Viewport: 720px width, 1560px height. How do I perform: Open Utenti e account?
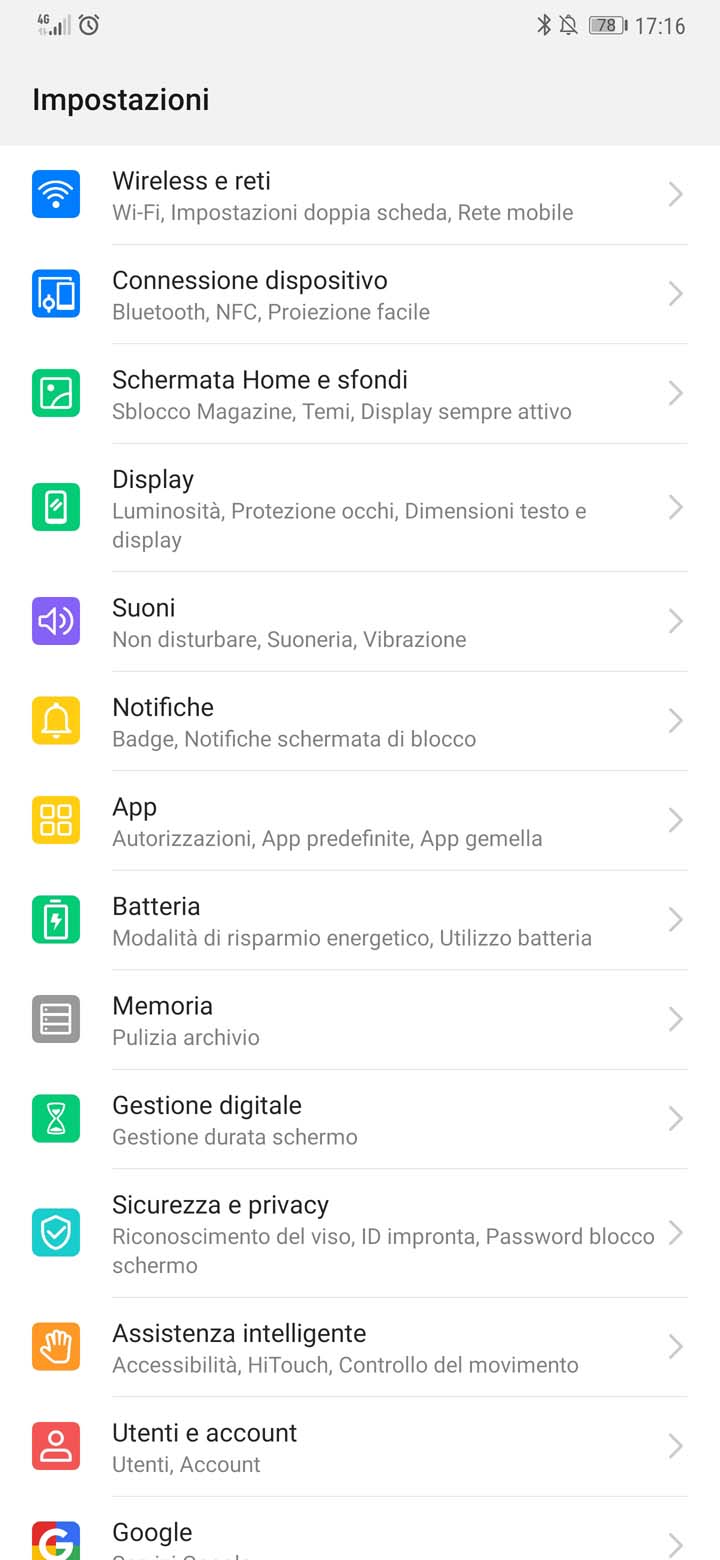click(360, 1446)
